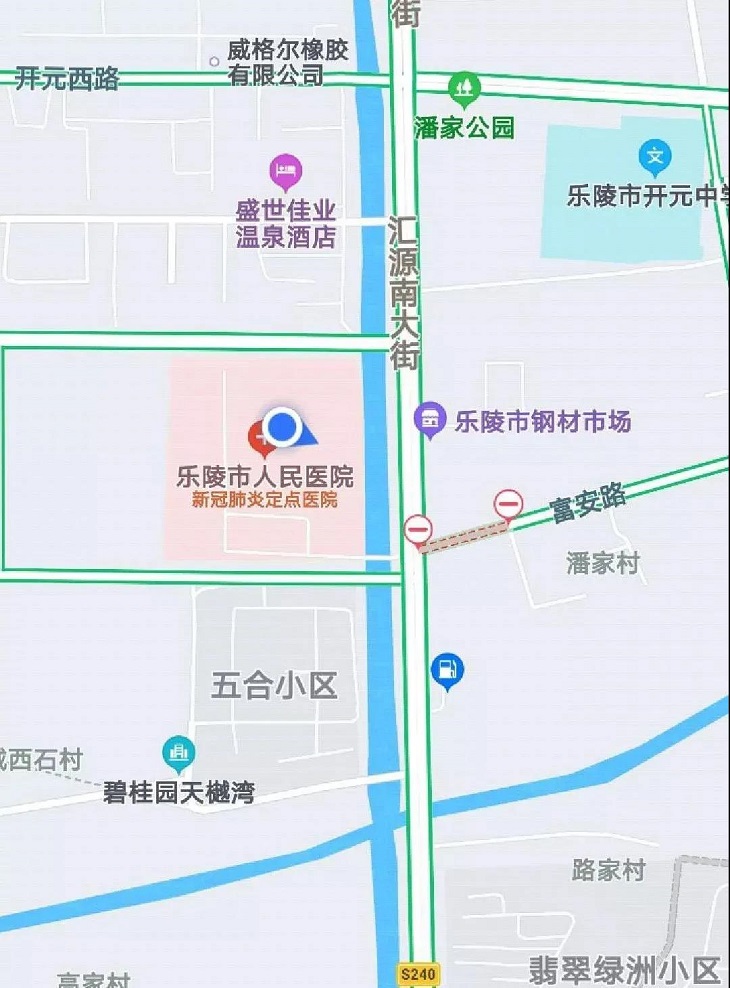Viewport: 730px width, 988px height.
Task: Tap the road closure sign on 汇源南大街
Action: tap(418, 529)
